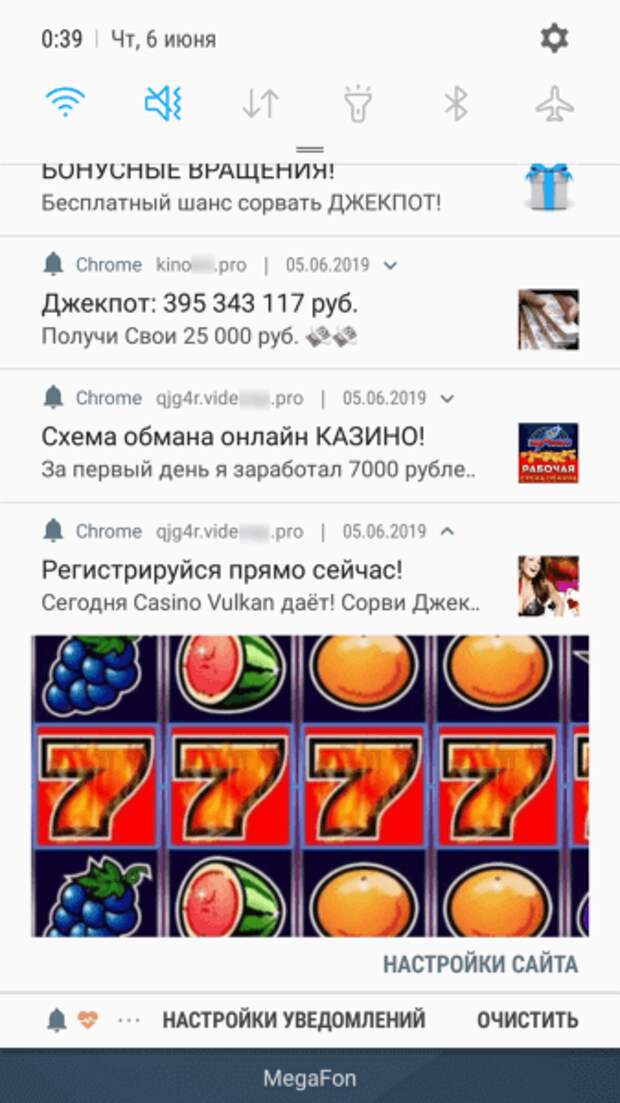Open settings via the gear icon
The height and width of the screenshot is (1103, 620).
553,39
